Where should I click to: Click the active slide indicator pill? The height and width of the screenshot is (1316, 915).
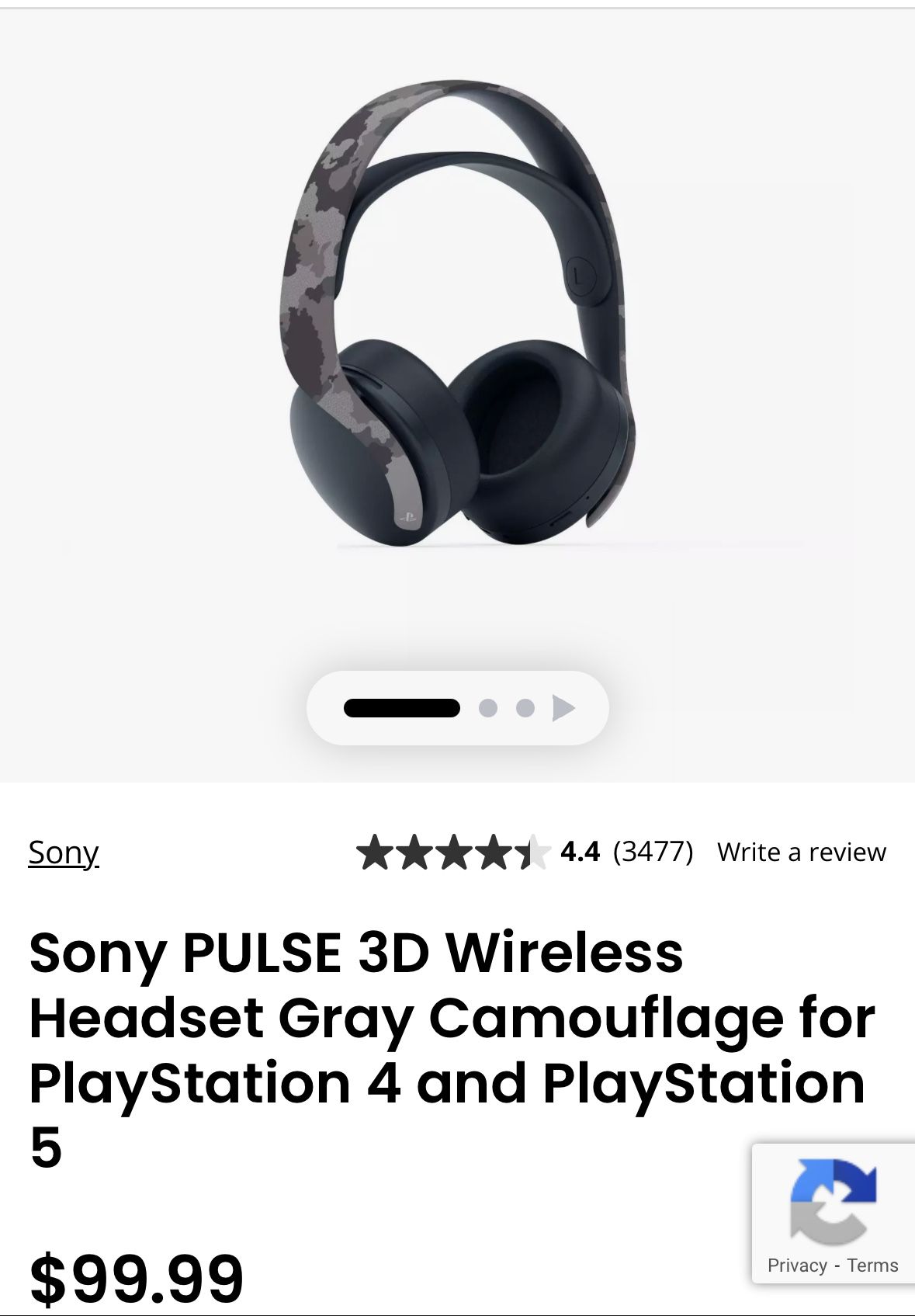pos(404,707)
